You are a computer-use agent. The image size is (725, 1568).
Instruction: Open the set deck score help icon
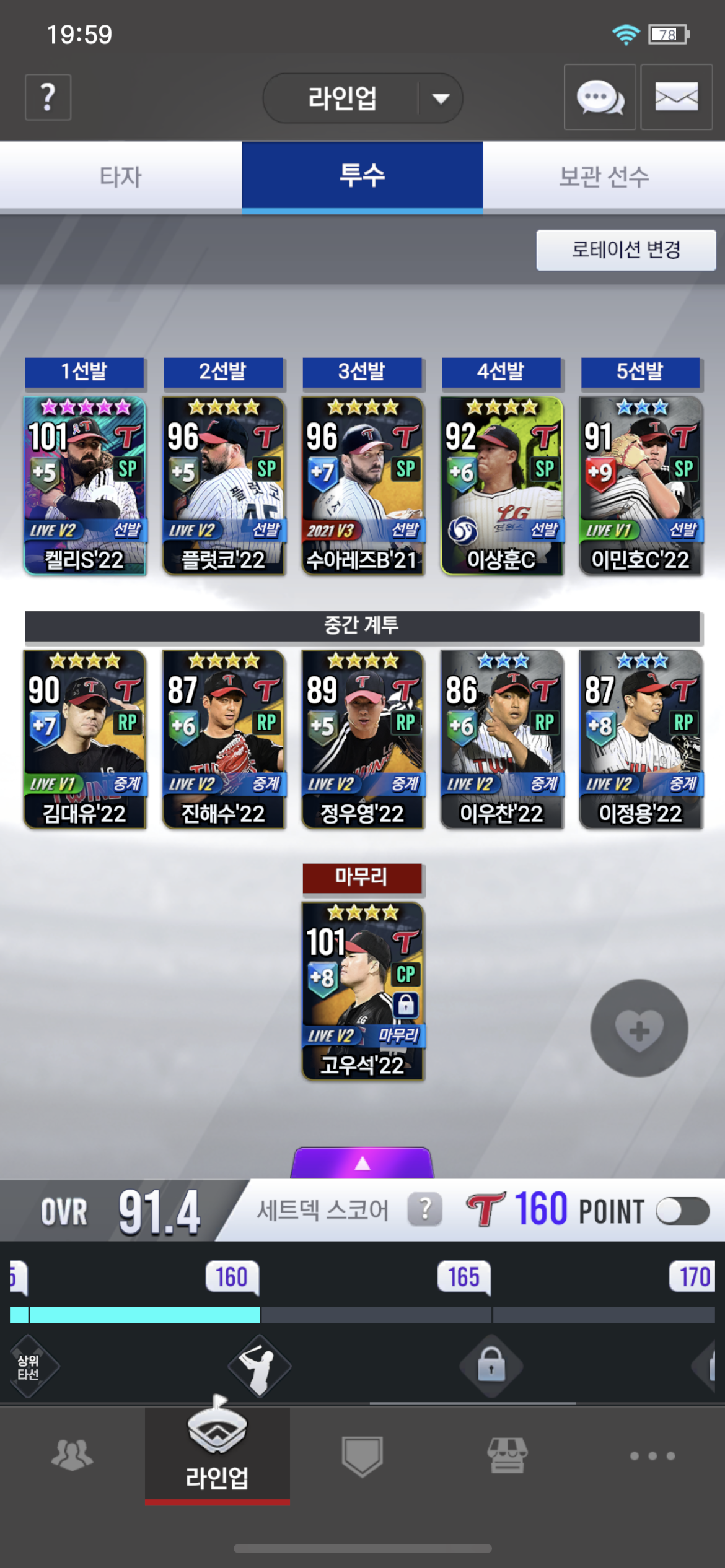pyautogui.click(x=425, y=1209)
